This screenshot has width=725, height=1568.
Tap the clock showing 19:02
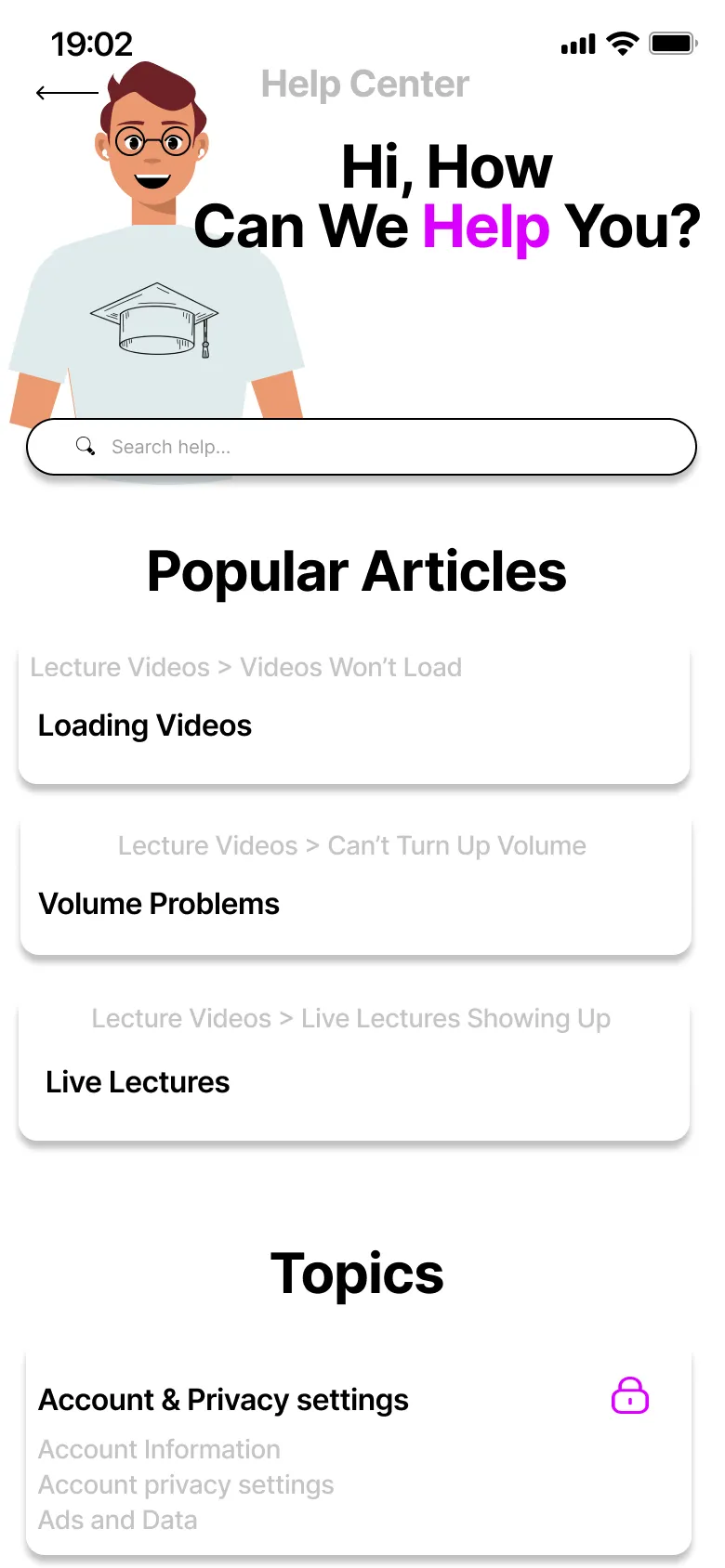[93, 43]
